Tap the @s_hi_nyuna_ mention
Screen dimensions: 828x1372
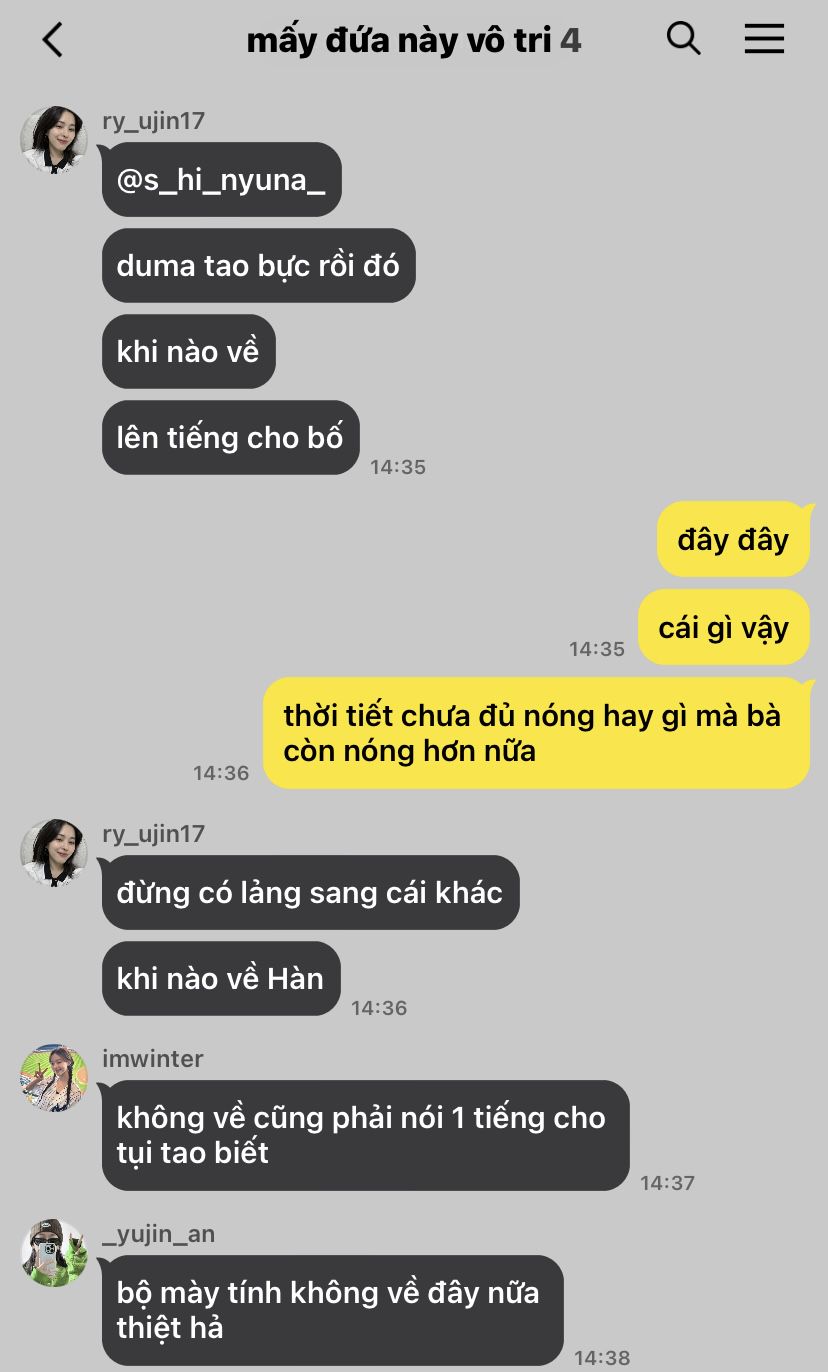(x=221, y=180)
